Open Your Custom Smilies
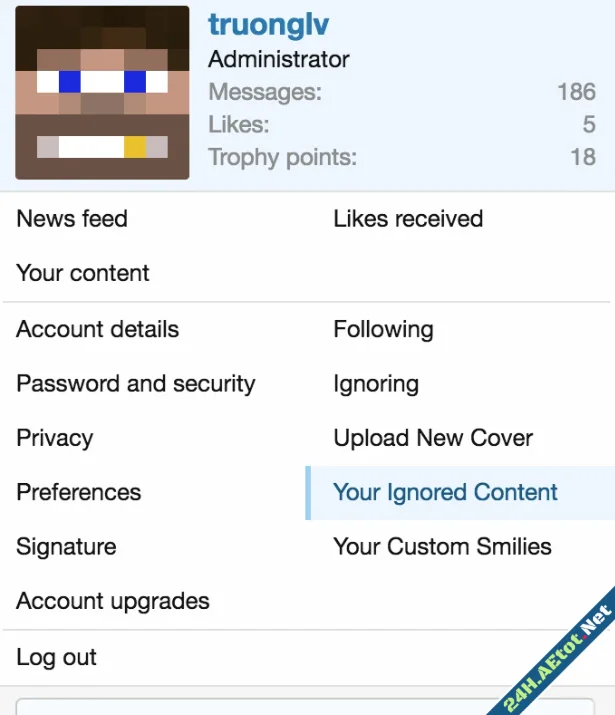The image size is (615, 715). tap(442, 547)
